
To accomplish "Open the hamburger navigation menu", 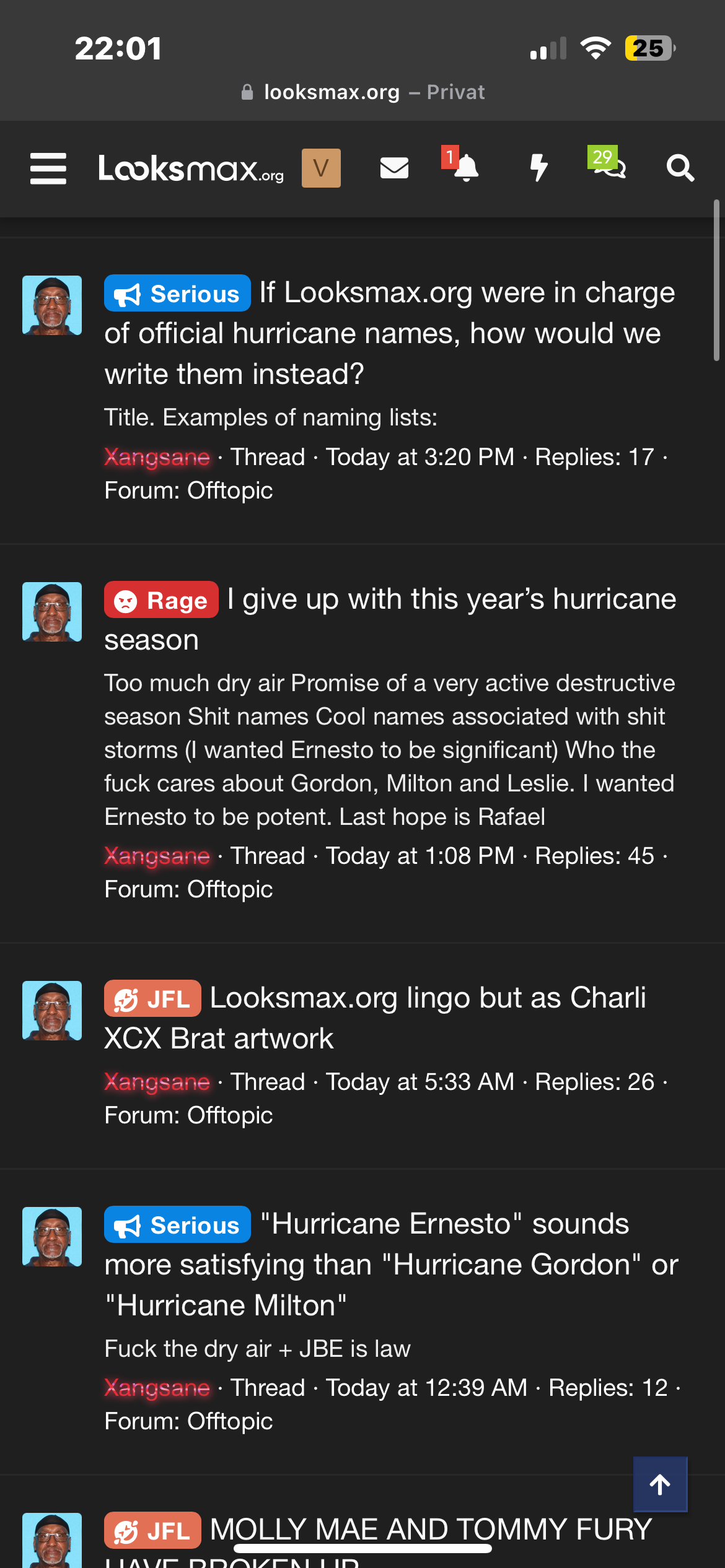I will pos(48,168).
